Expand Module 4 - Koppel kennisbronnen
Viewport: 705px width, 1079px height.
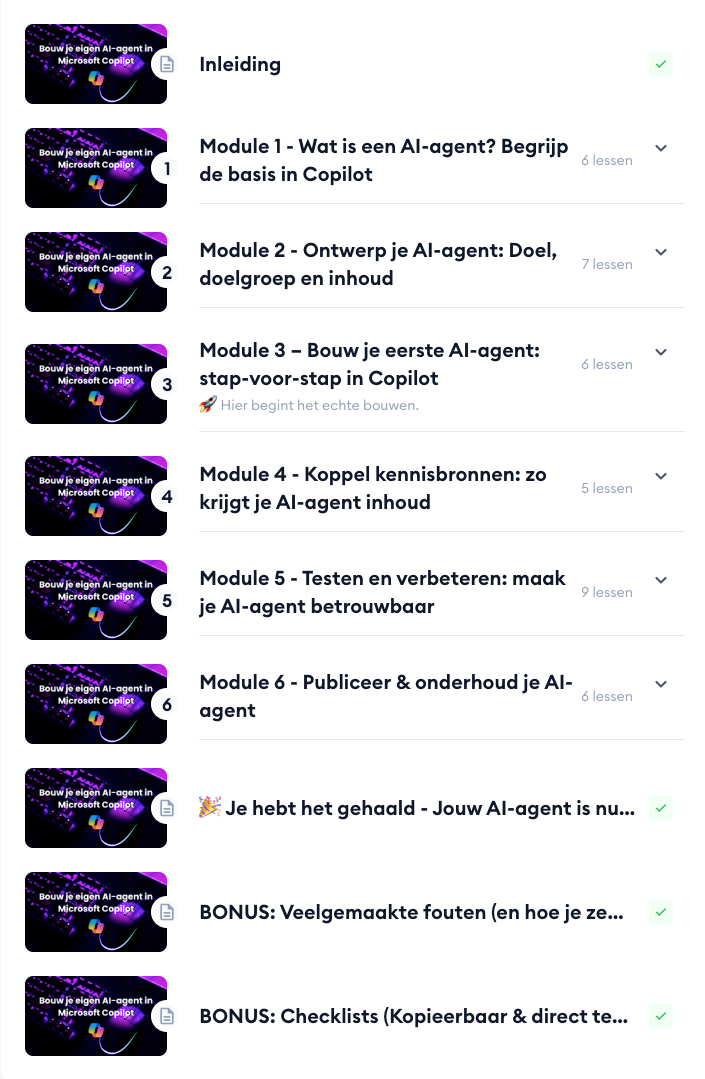[x=660, y=476]
